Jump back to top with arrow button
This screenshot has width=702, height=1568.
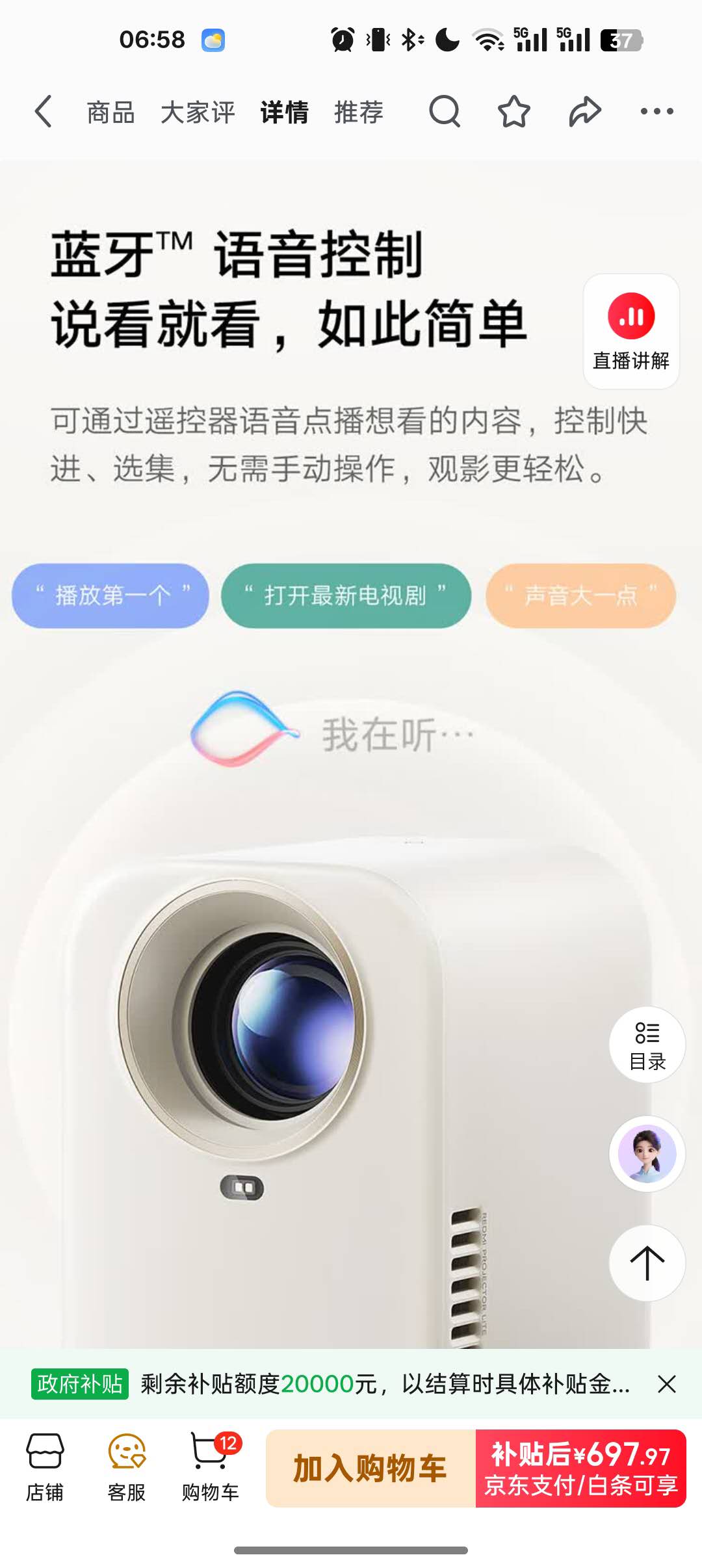[x=647, y=1263]
